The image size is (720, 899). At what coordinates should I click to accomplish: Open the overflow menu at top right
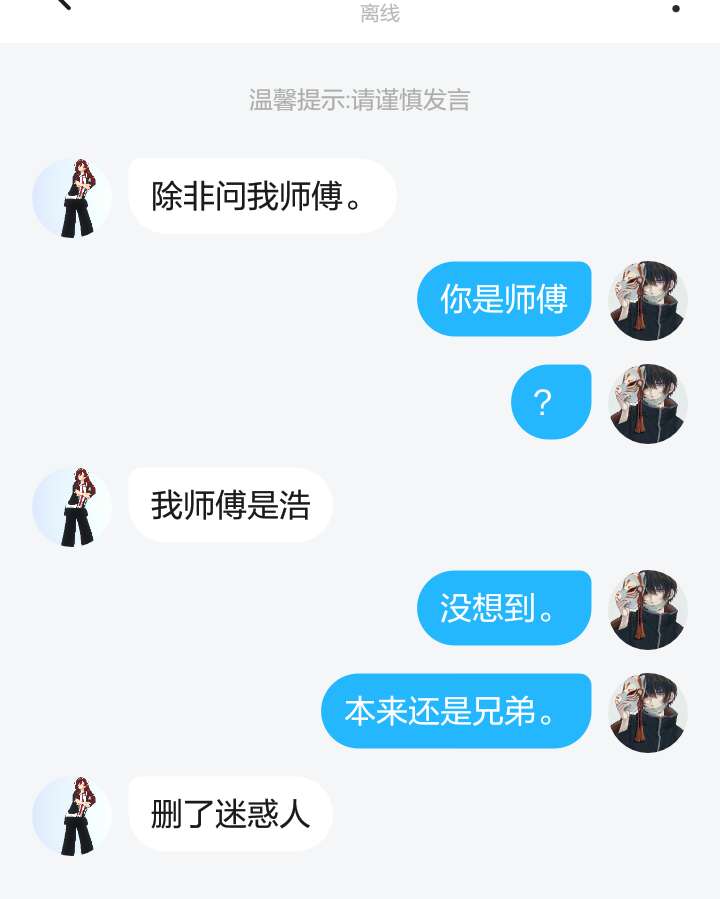(676, 8)
